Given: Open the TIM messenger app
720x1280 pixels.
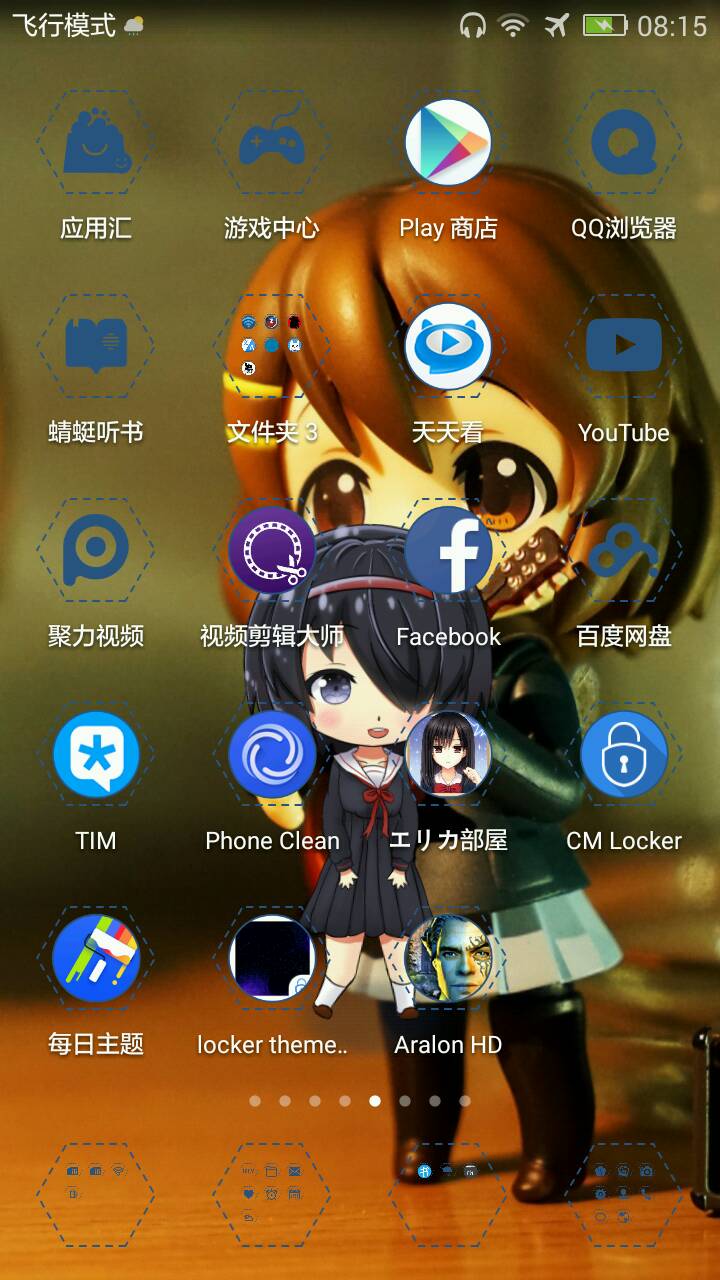Looking at the screenshot, I should pos(96,755).
